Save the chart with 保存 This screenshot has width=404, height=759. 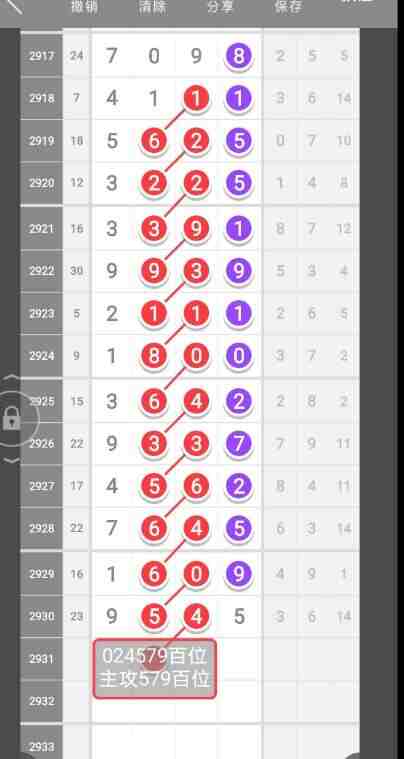288,6
